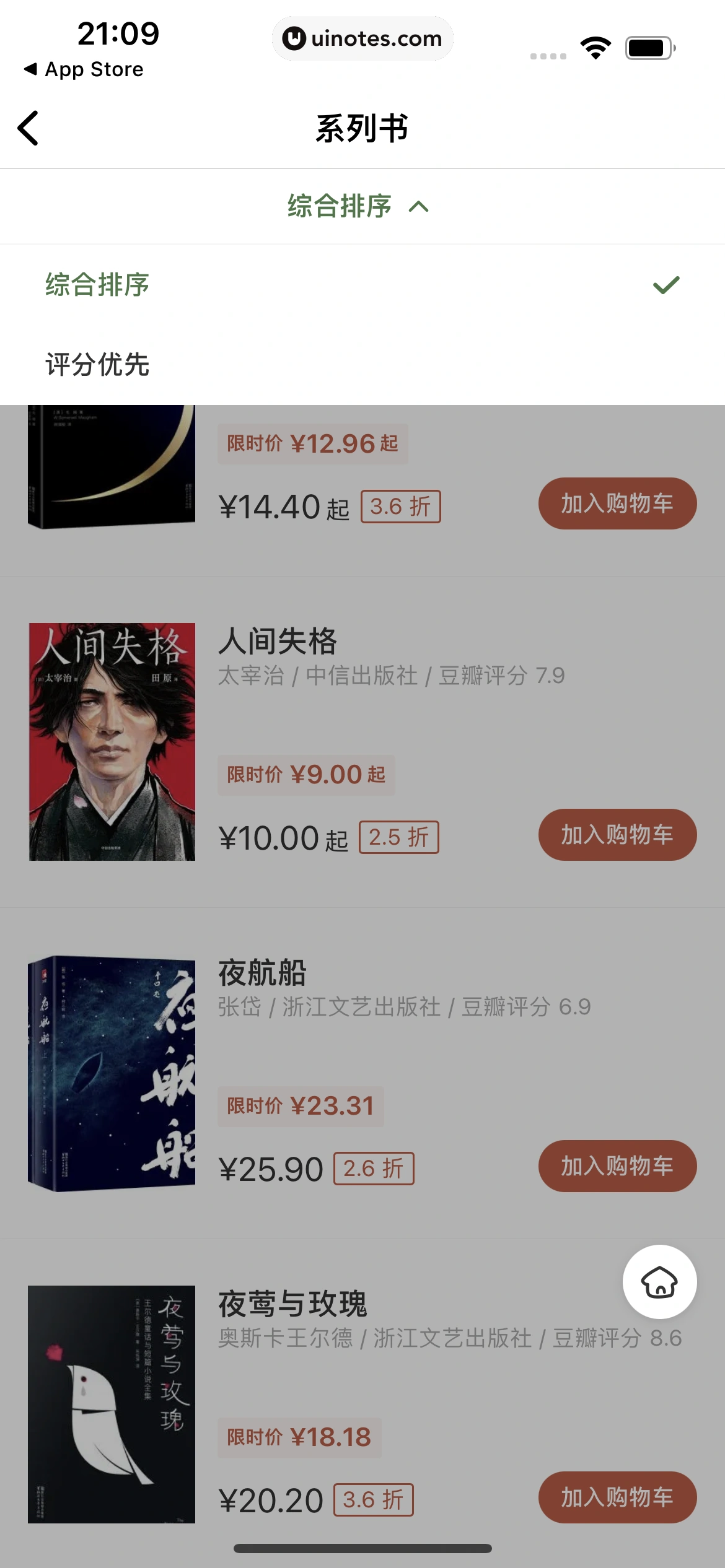
Task: Add 人间失格 to shopping cart
Action: 617,834
